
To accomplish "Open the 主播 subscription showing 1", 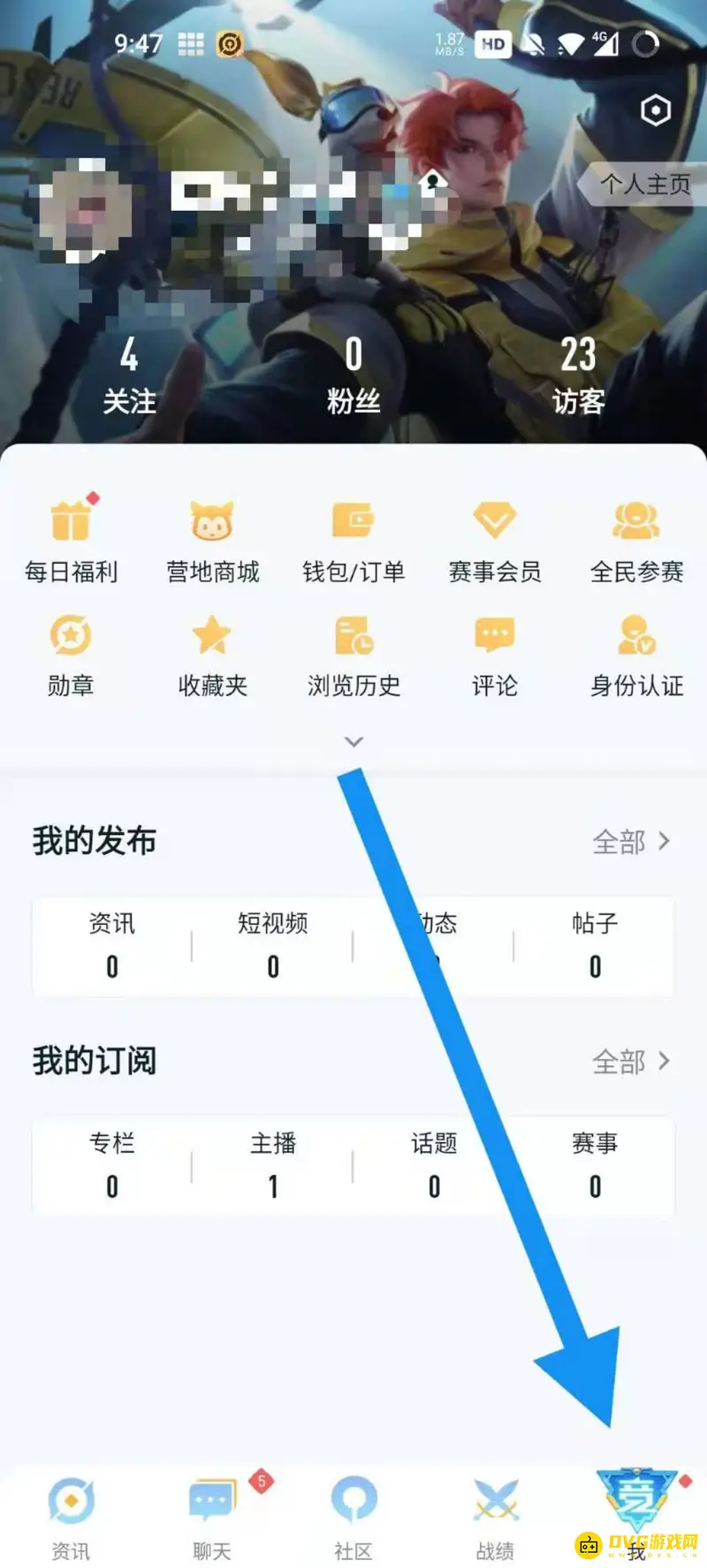I will point(272,1166).
